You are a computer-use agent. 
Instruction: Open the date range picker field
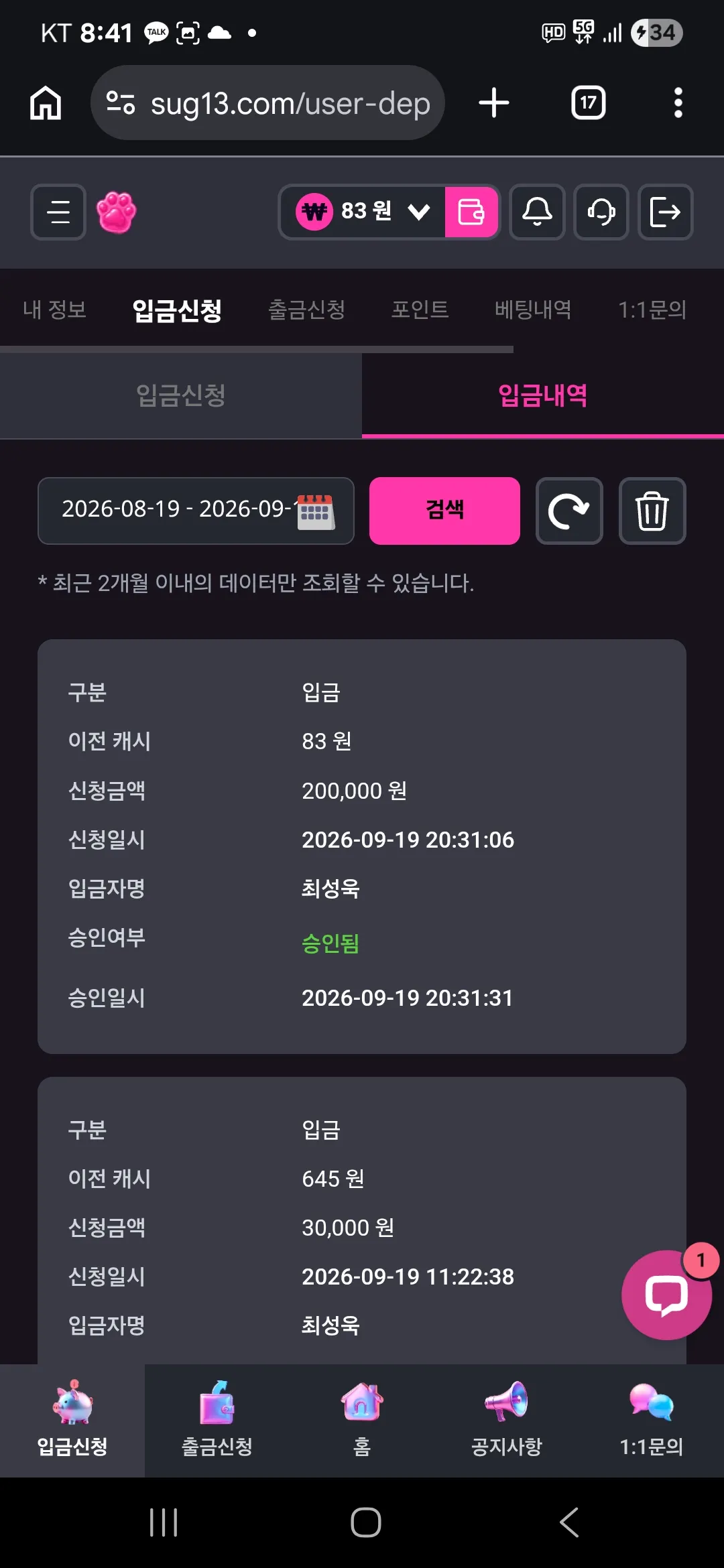[x=196, y=511]
